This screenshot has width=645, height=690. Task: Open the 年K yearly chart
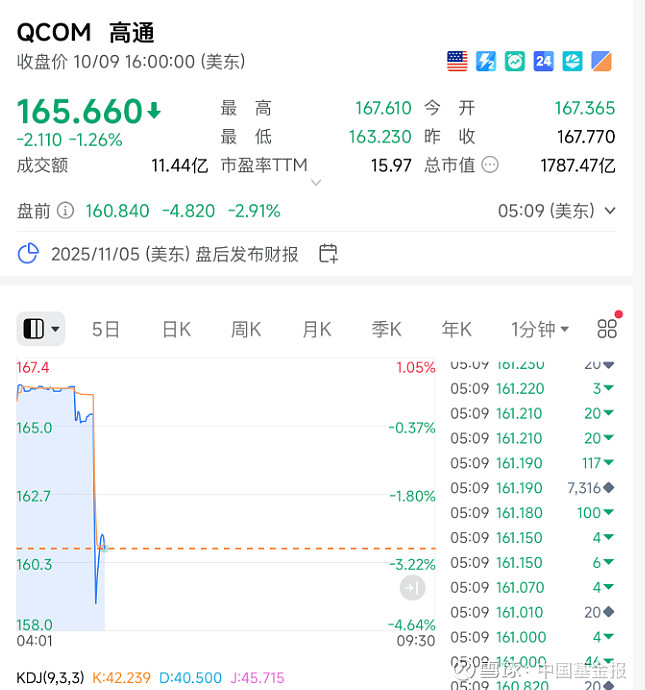click(456, 329)
